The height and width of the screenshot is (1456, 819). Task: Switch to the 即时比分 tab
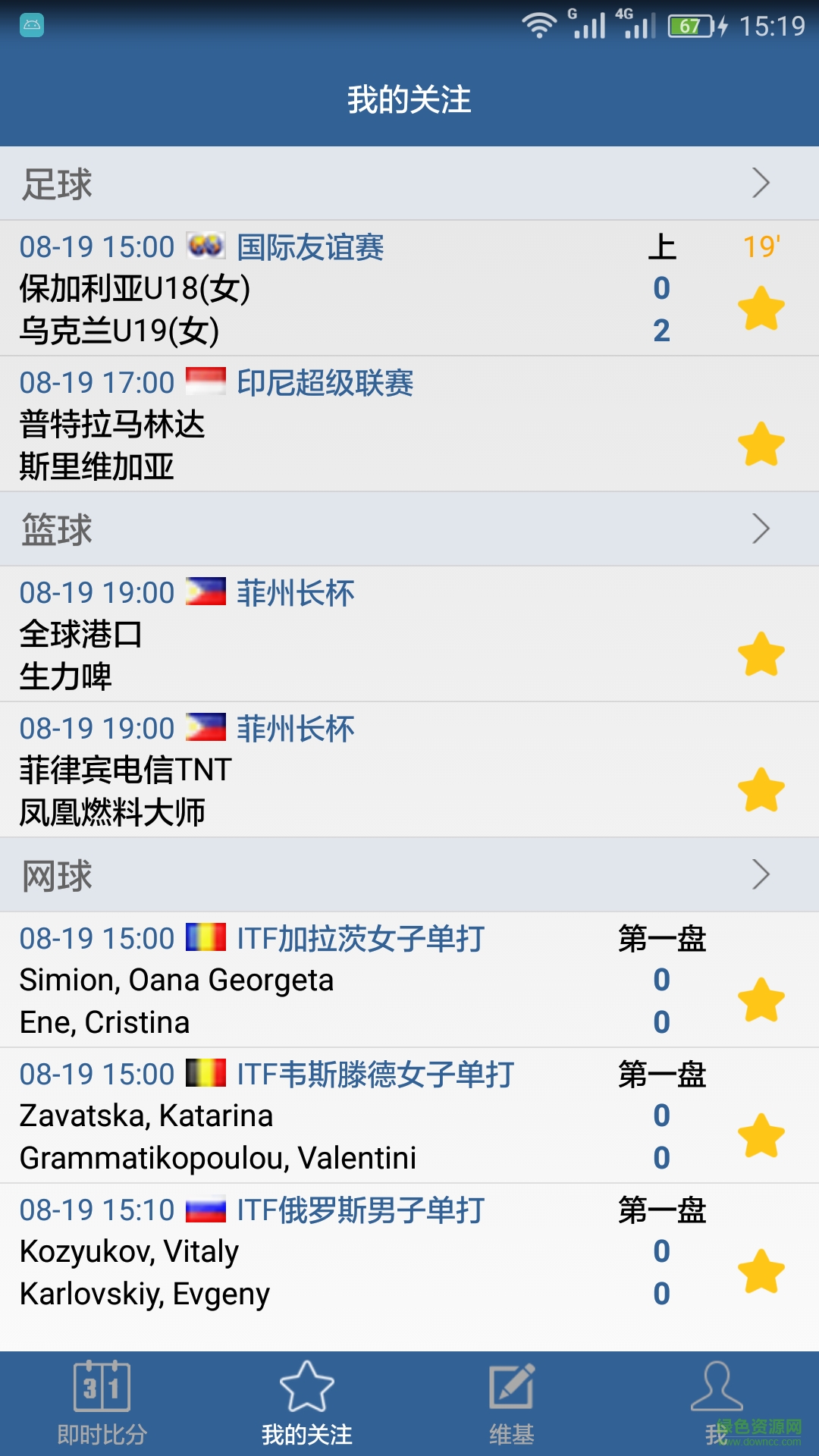pyautogui.click(x=102, y=1404)
